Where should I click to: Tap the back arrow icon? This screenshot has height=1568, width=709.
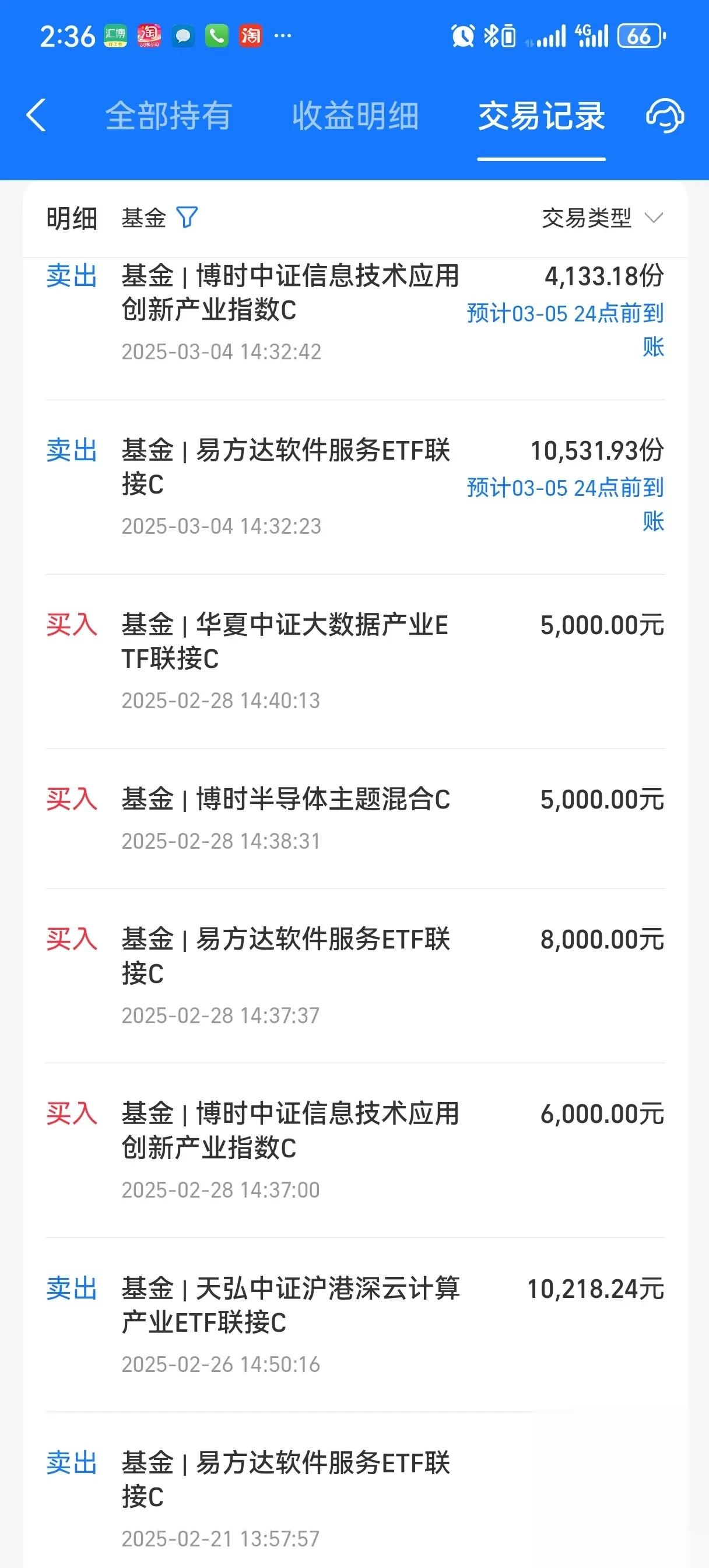tap(37, 117)
